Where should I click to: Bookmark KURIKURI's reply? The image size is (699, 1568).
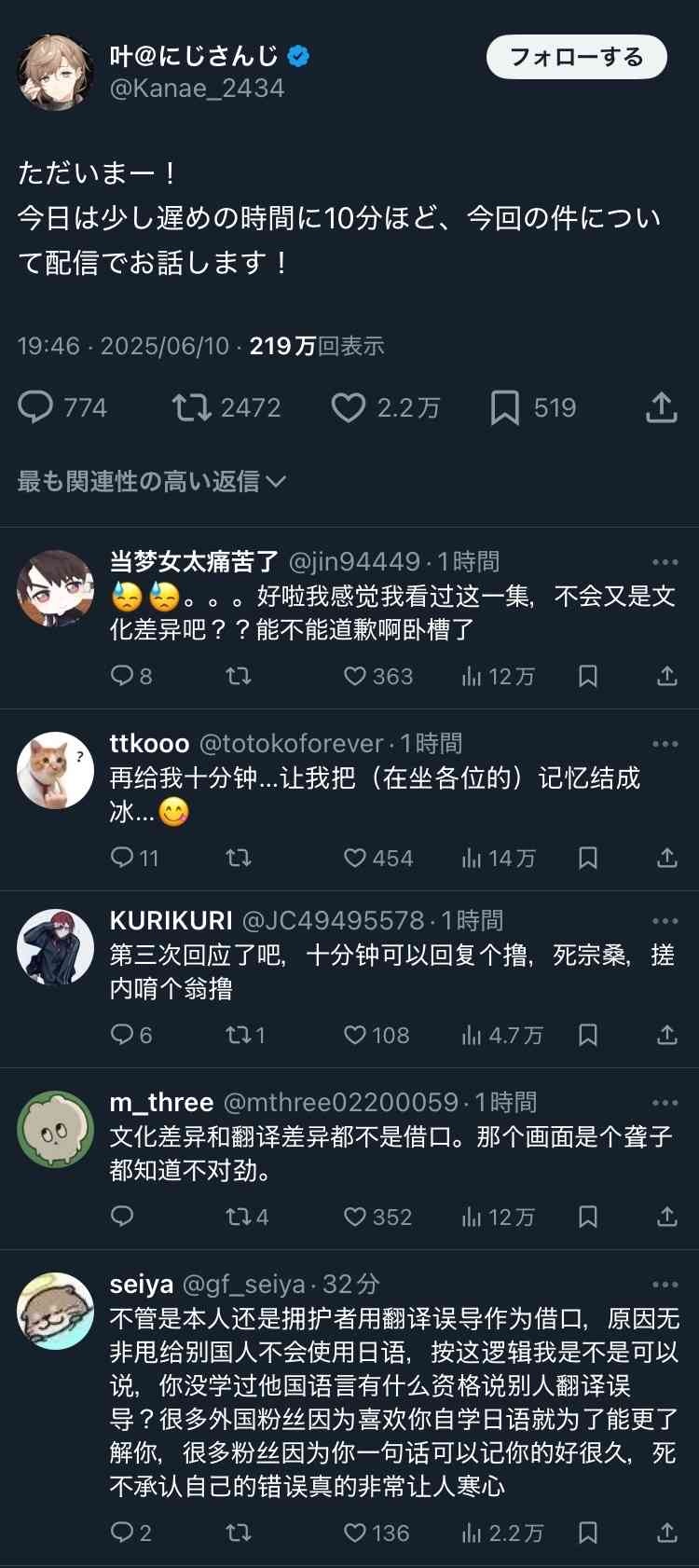[x=588, y=1035]
